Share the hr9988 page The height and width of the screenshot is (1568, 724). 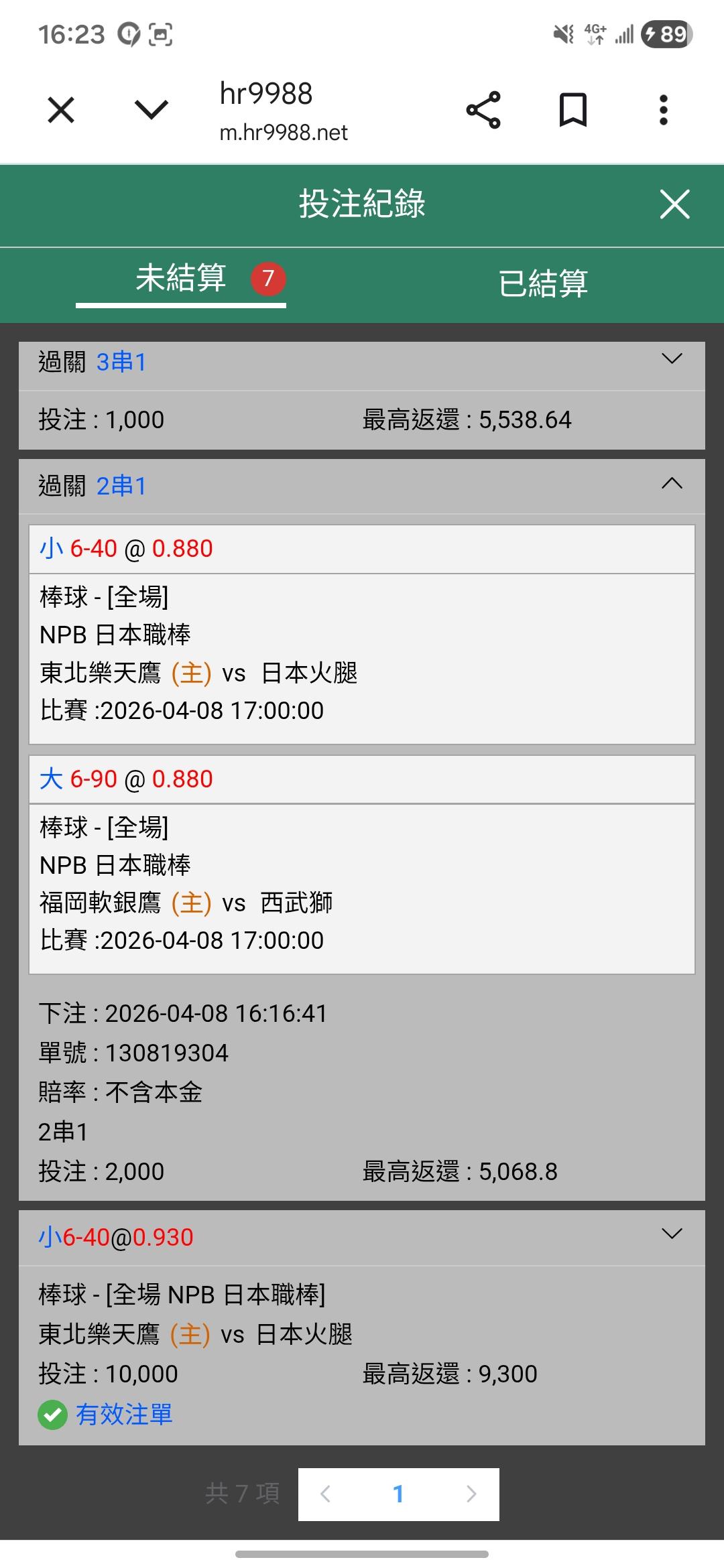pyautogui.click(x=483, y=110)
